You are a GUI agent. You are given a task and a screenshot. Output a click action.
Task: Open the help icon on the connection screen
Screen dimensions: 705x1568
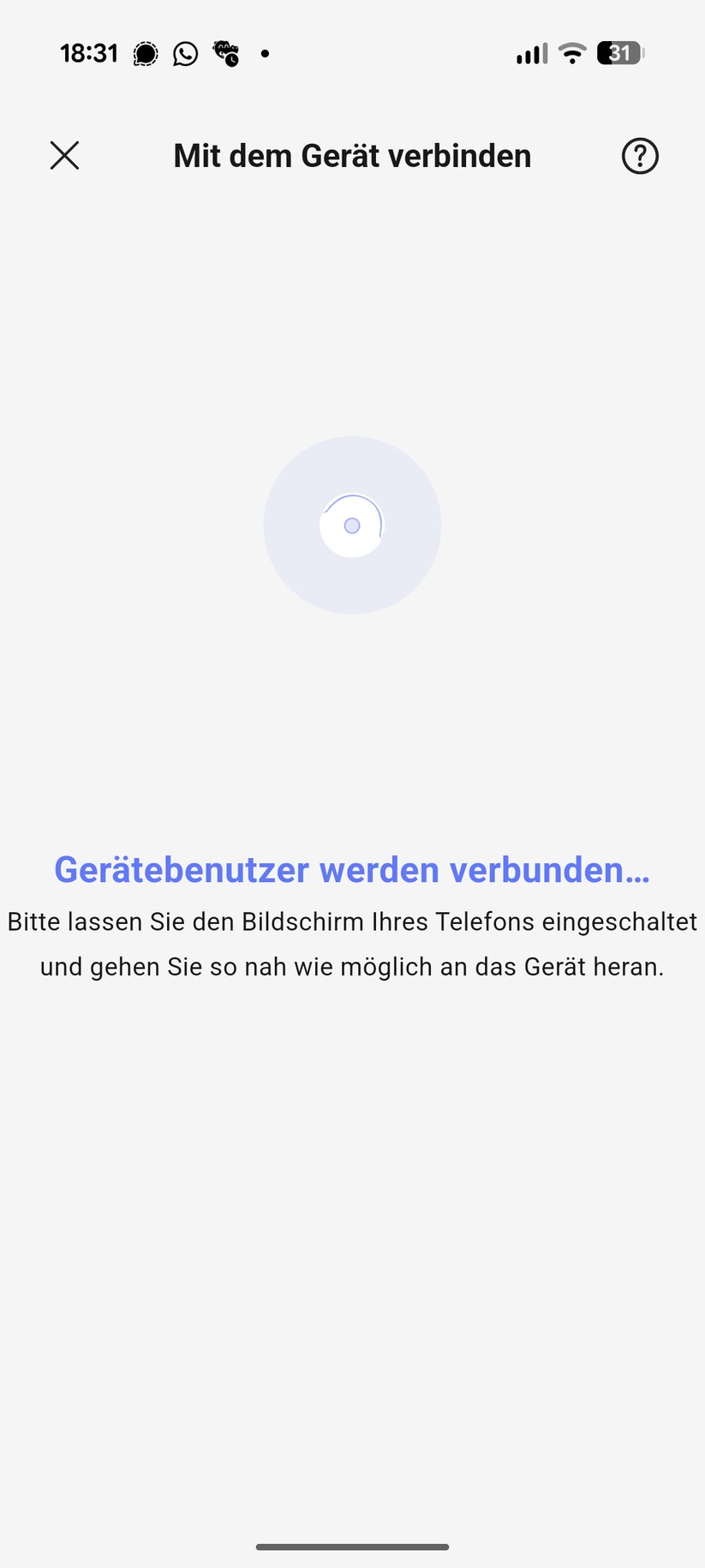(x=639, y=156)
